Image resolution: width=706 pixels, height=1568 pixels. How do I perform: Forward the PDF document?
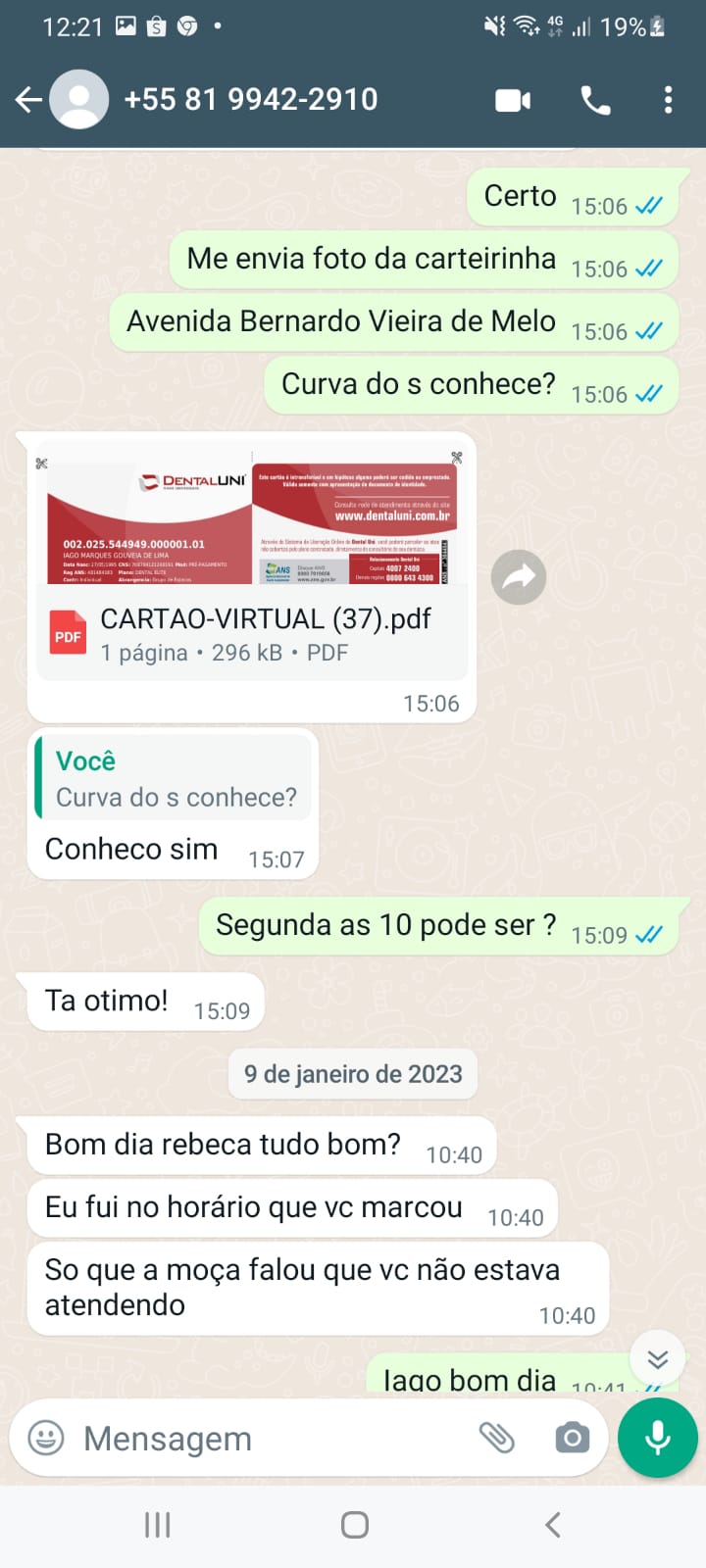519,578
